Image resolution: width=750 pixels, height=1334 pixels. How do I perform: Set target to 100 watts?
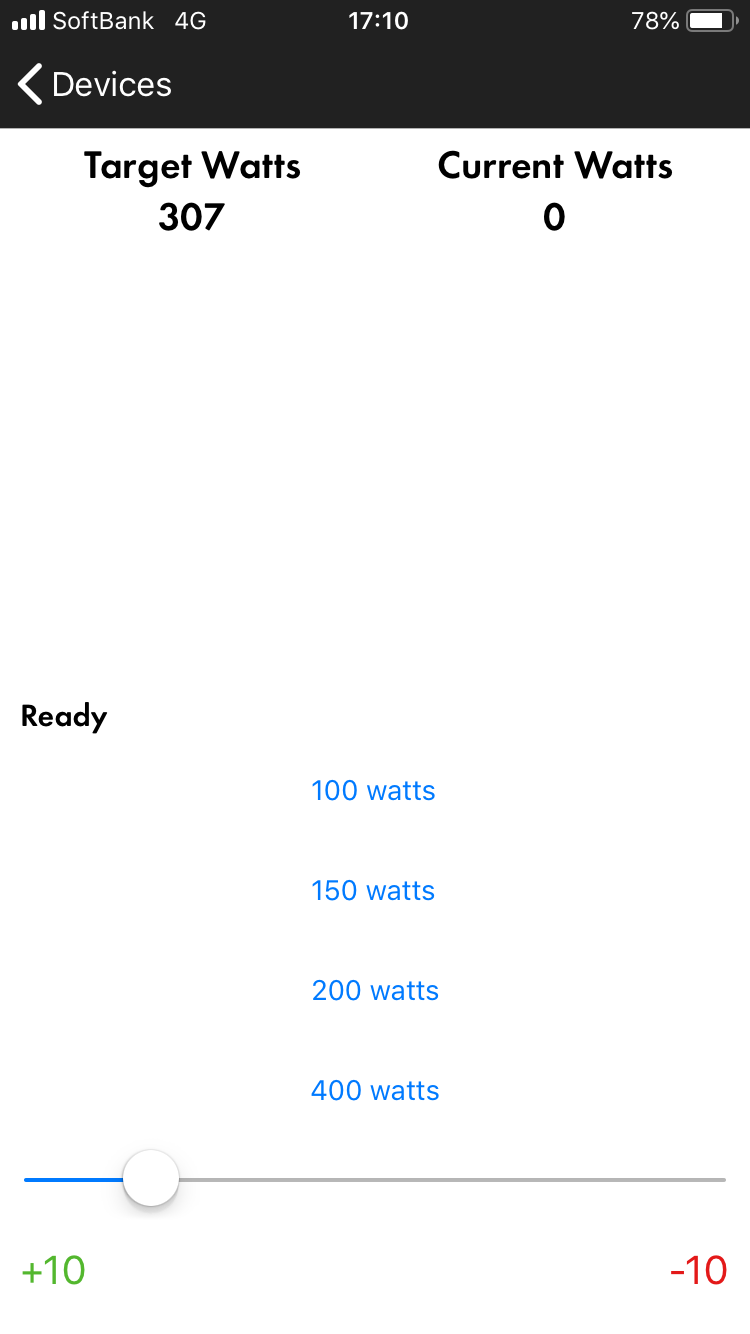(374, 790)
